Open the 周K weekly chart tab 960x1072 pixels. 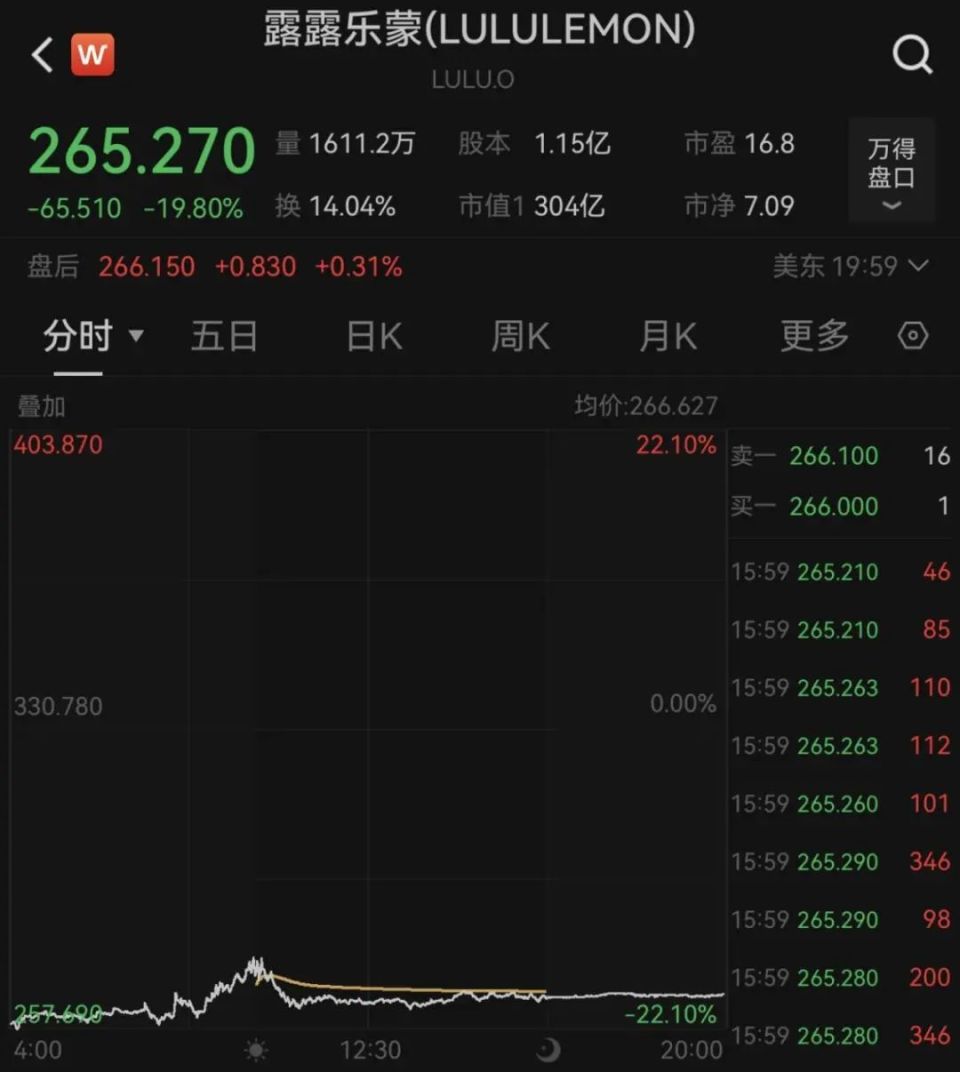520,337
